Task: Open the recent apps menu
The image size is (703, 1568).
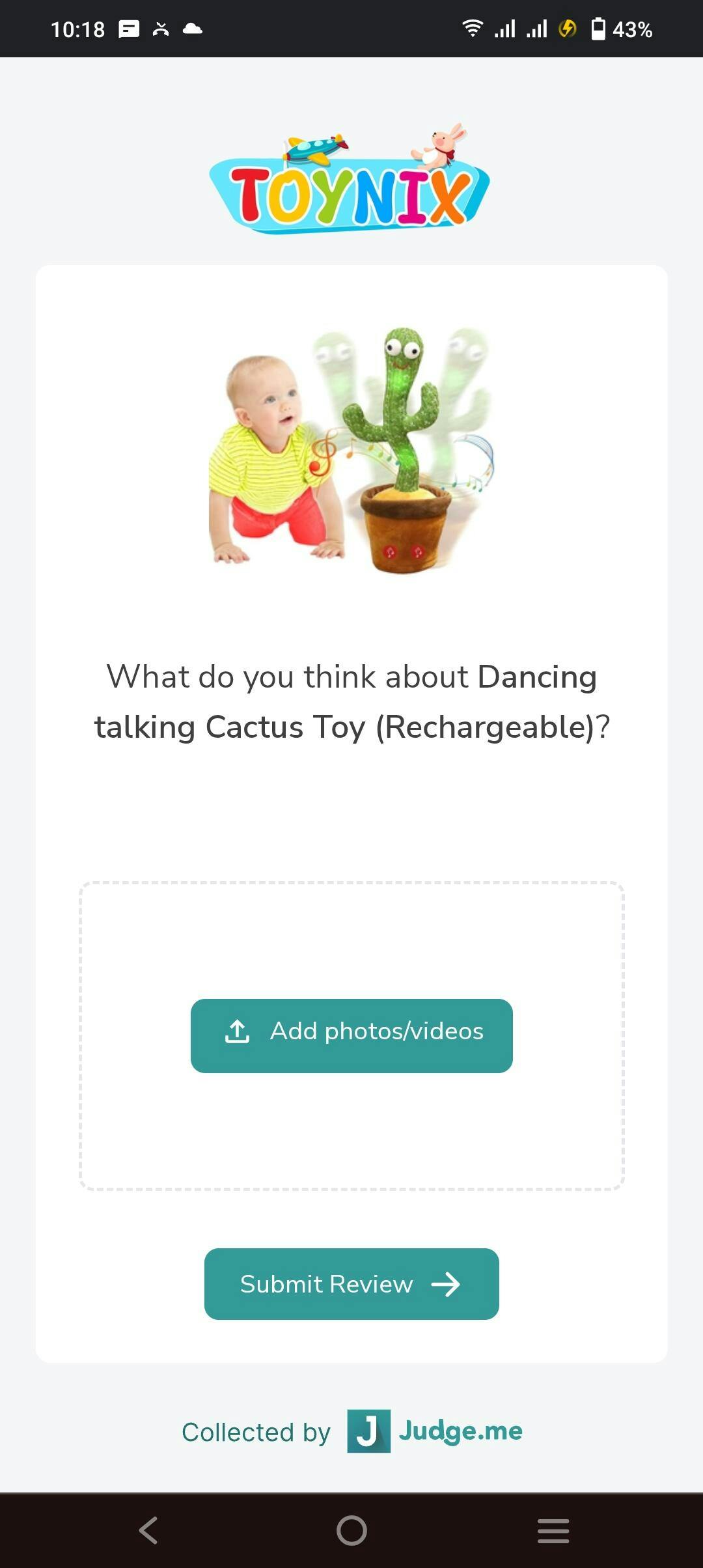Action: click(553, 1530)
